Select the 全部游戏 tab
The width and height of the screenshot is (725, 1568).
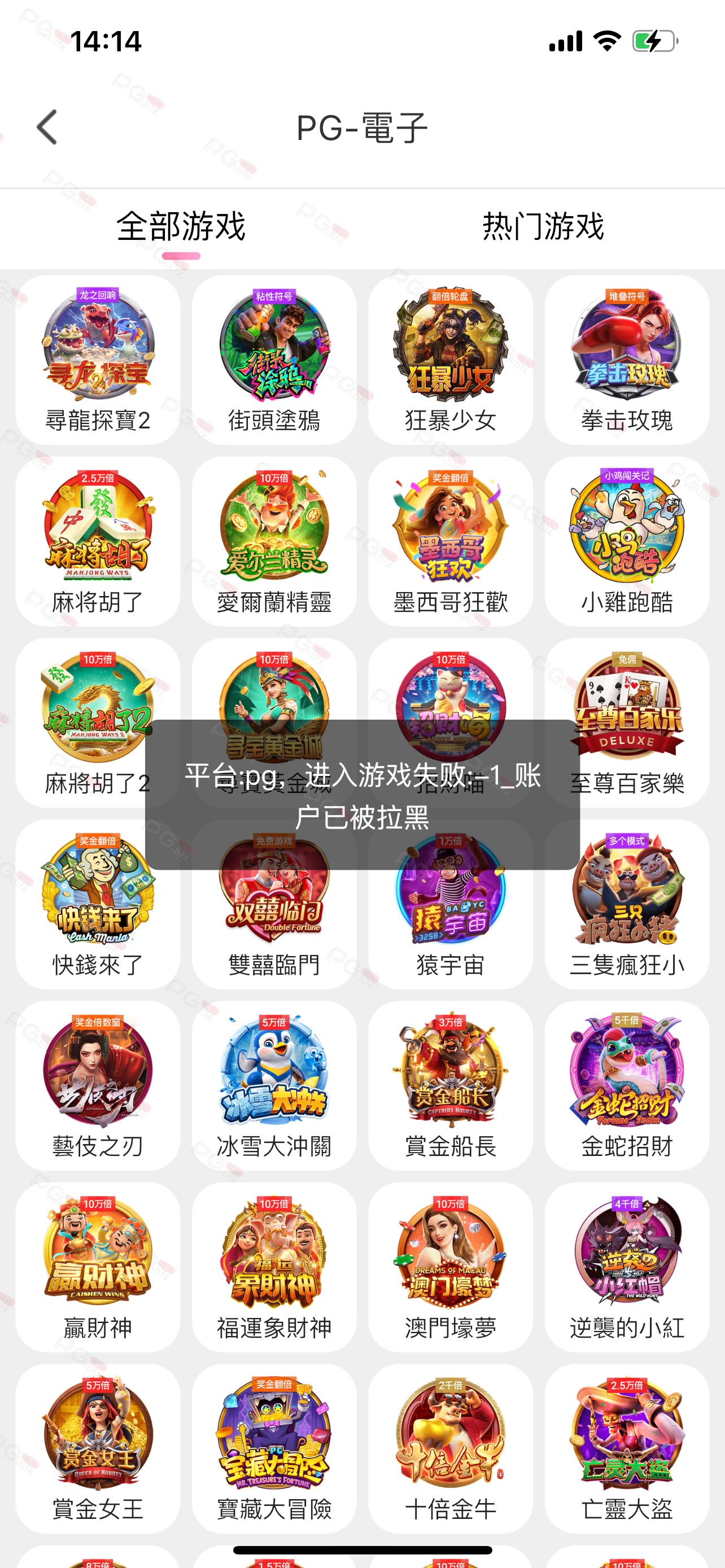[x=181, y=227]
